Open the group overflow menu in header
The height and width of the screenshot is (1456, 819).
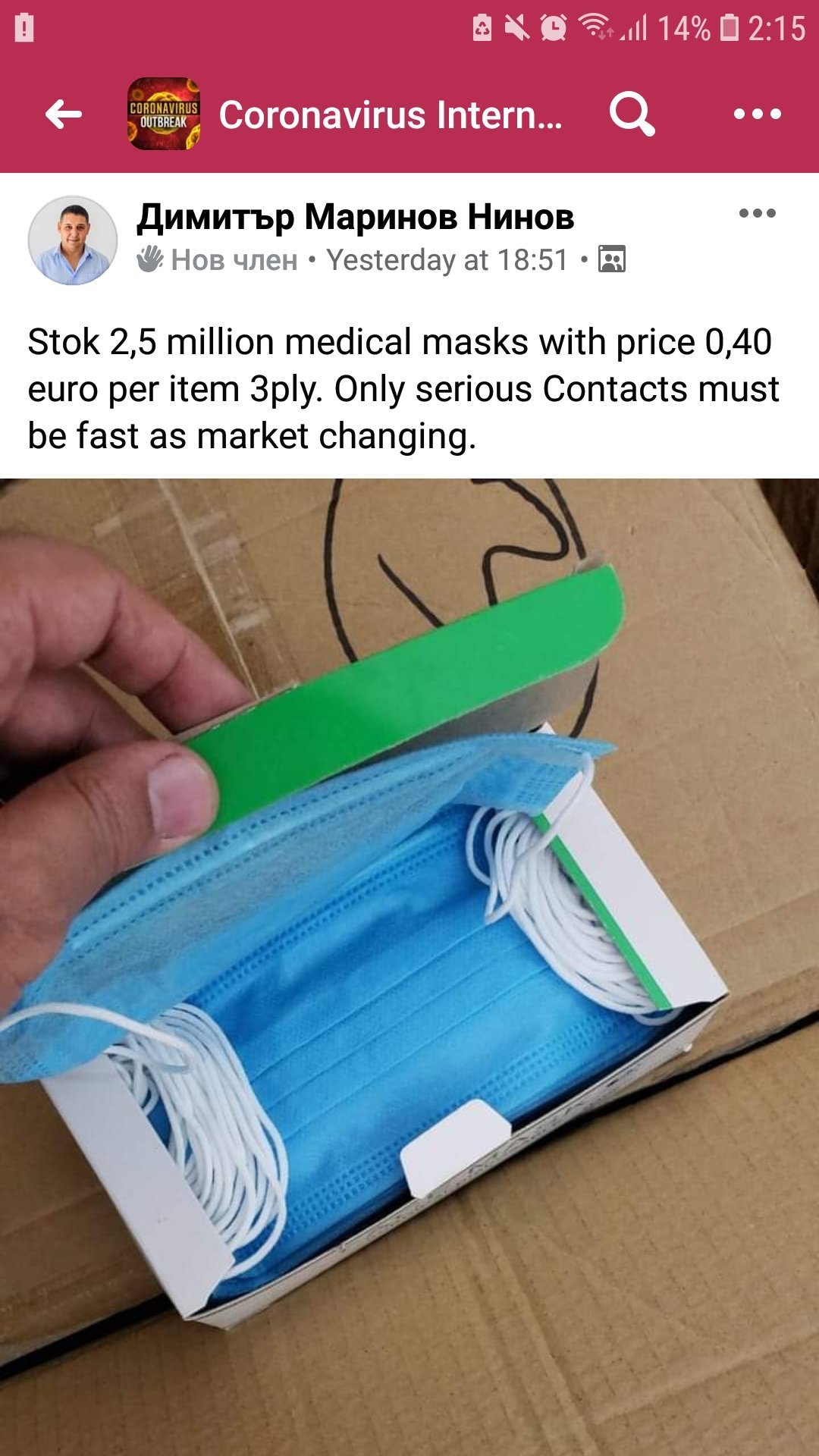(x=757, y=115)
